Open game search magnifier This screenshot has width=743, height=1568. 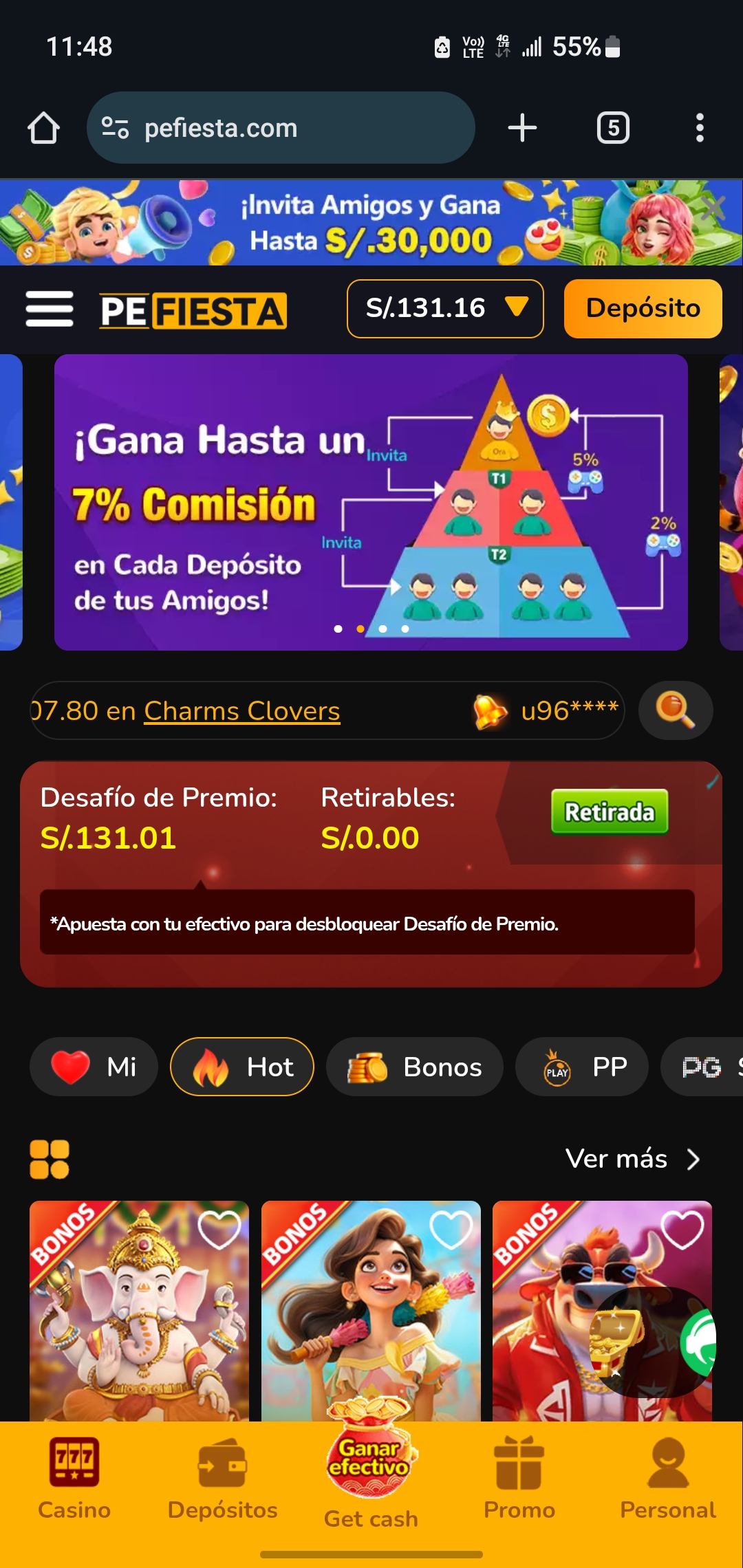coord(675,710)
